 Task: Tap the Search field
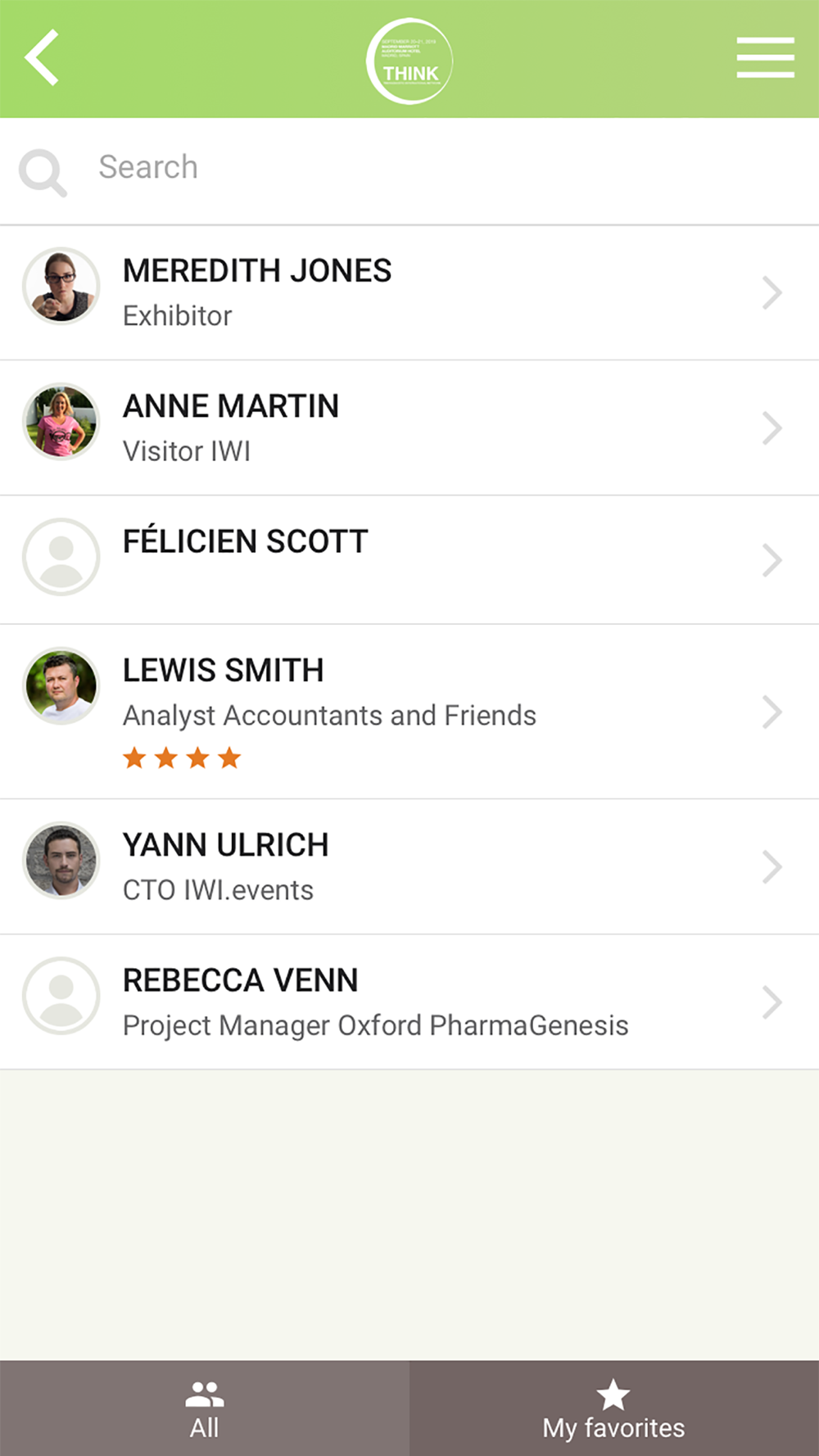coord(409,171)
